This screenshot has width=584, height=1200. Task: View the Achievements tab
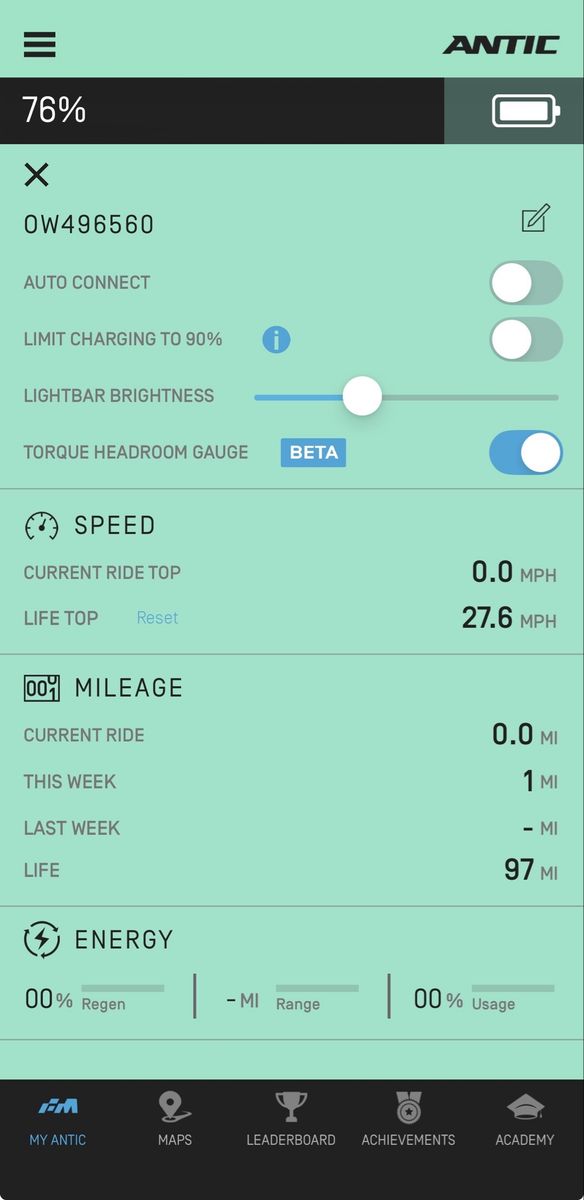point(408,1120)
